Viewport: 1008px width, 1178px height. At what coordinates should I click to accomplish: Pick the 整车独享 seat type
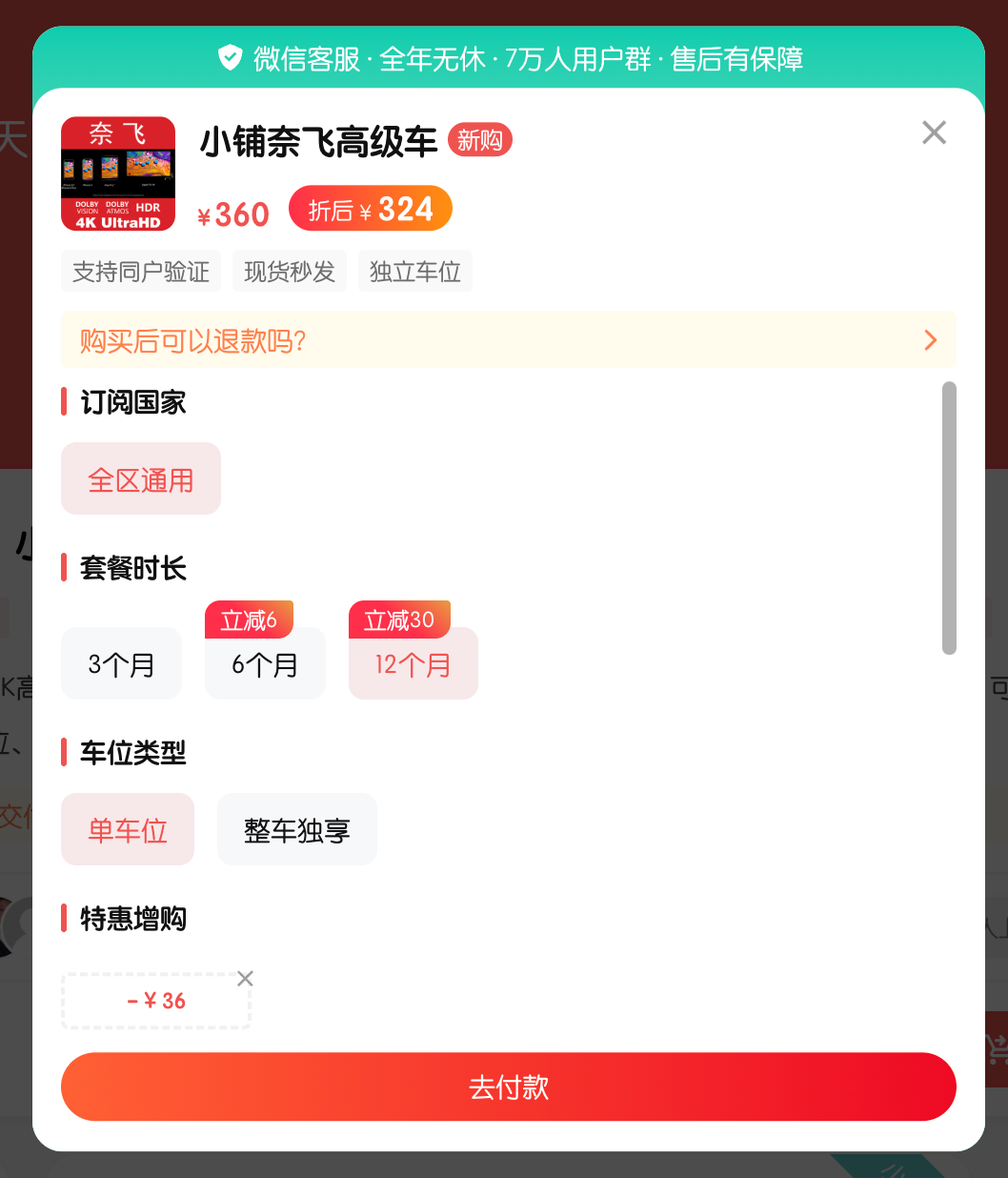(297, 830)
